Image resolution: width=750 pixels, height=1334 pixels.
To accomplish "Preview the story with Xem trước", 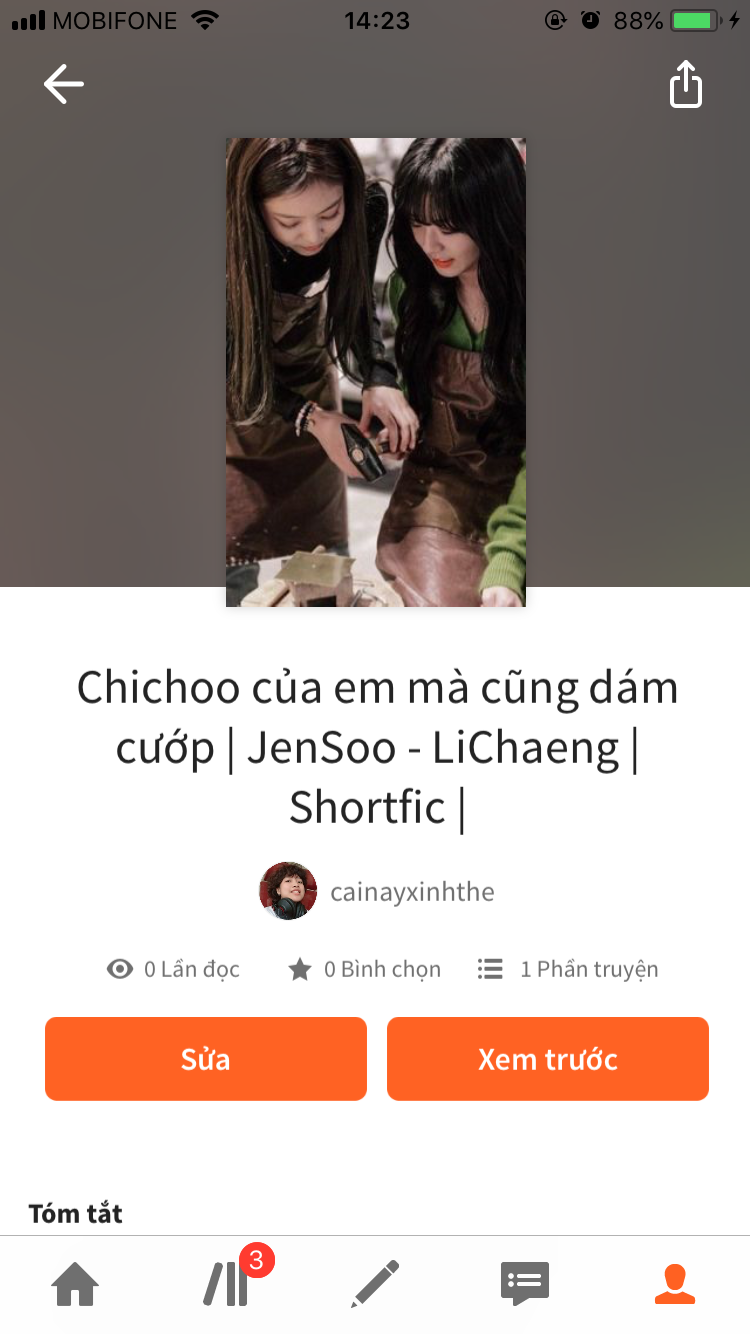I will coord(548,1059).
